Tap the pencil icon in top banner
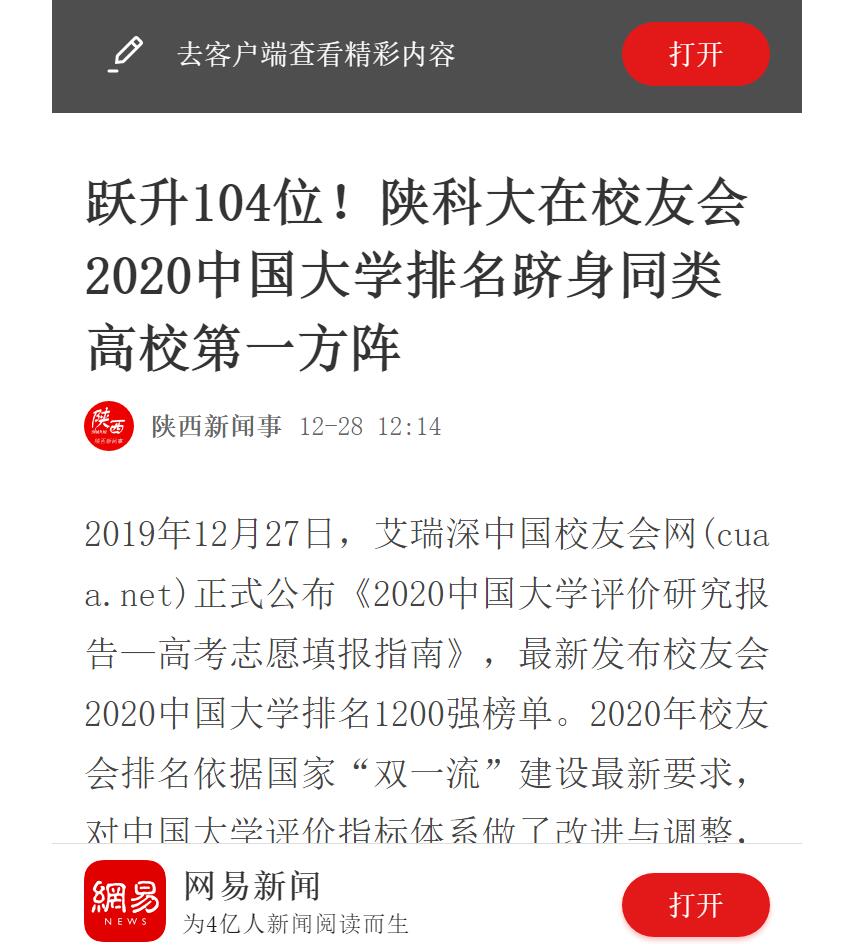 point(126,54)
